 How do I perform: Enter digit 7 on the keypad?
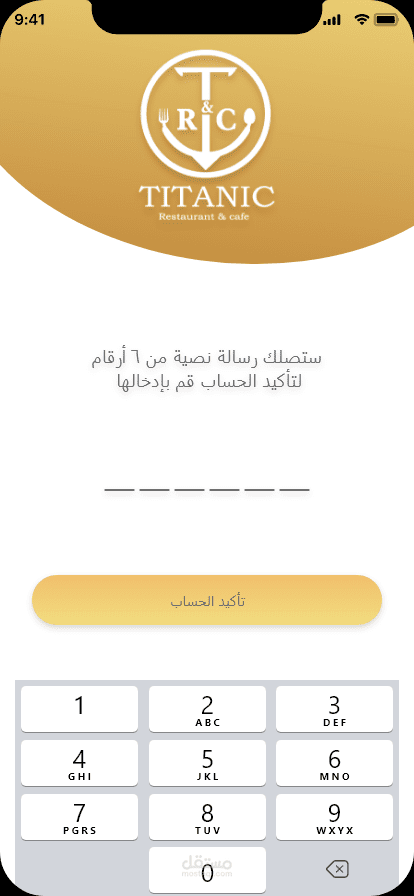79,817
